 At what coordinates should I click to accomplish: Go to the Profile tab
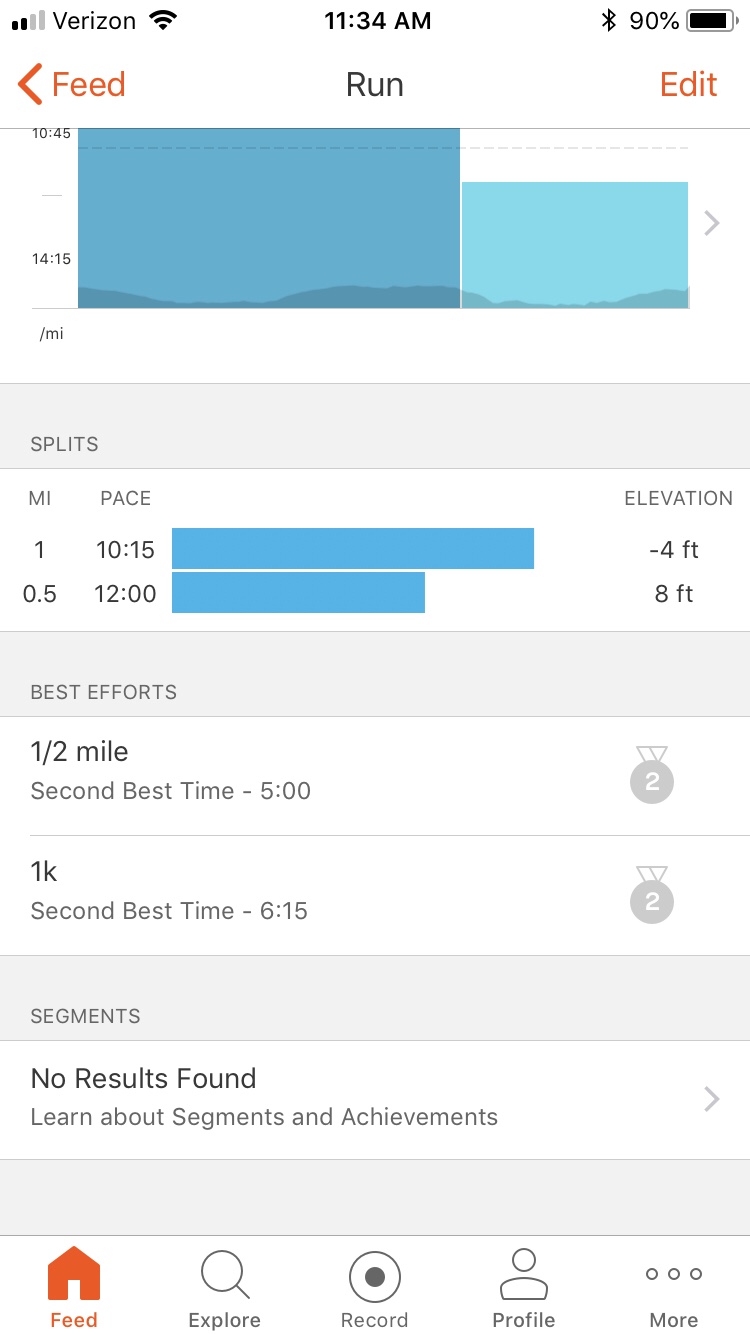pos(524,1288)
